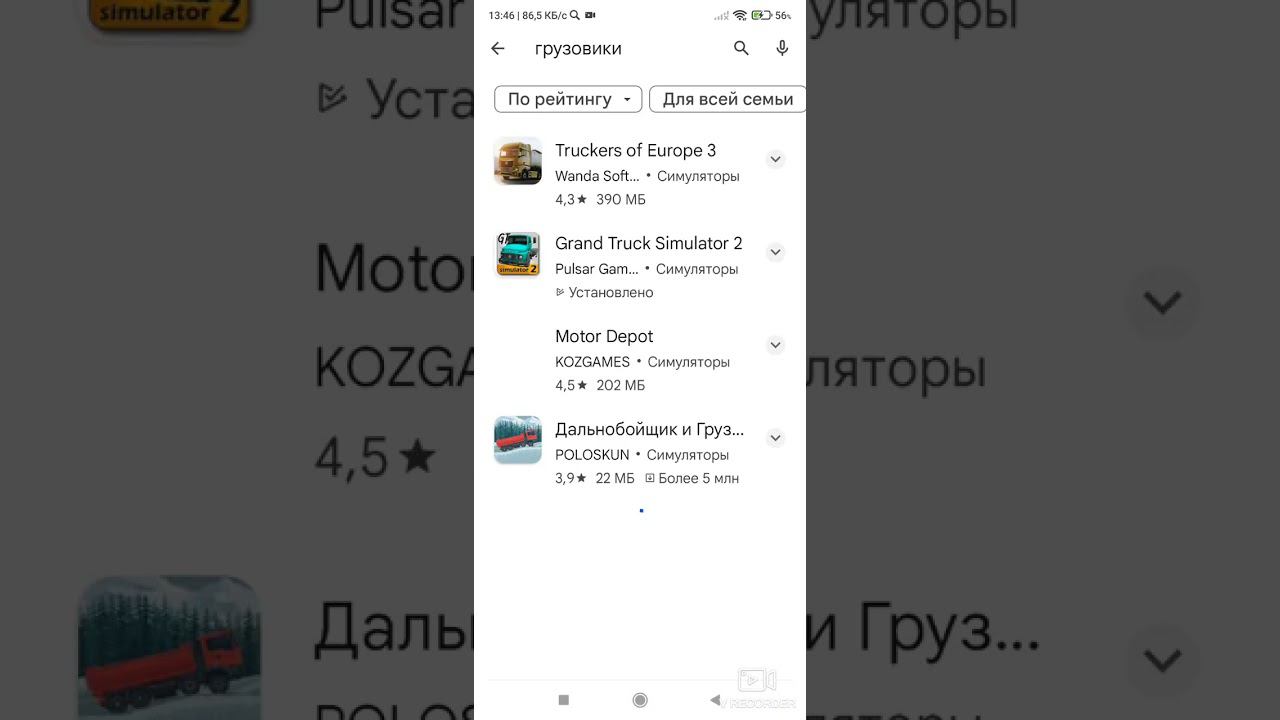Go back from search results
The image size is (1280, 720).
(x=498, y=48)
